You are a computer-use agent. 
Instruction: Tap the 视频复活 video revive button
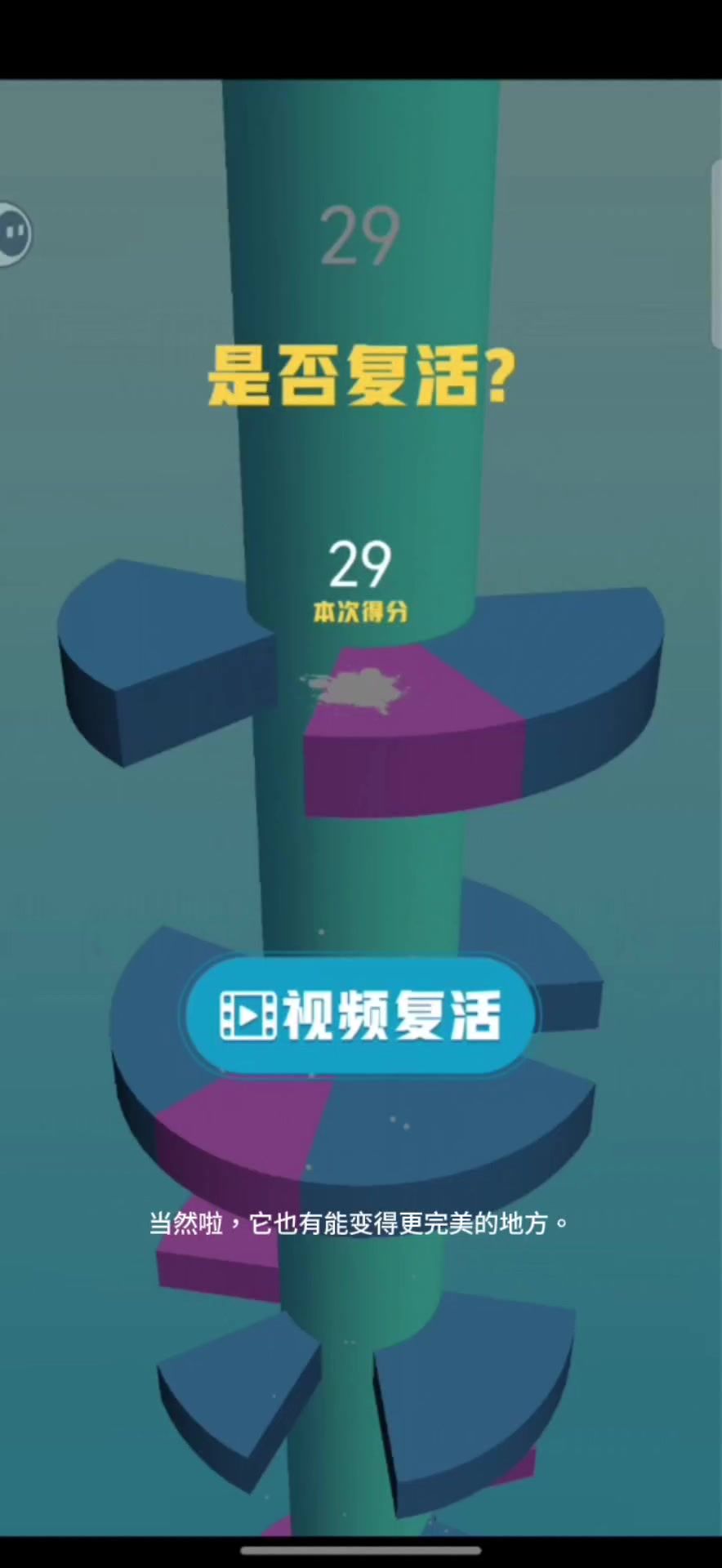pos(359,1016)
